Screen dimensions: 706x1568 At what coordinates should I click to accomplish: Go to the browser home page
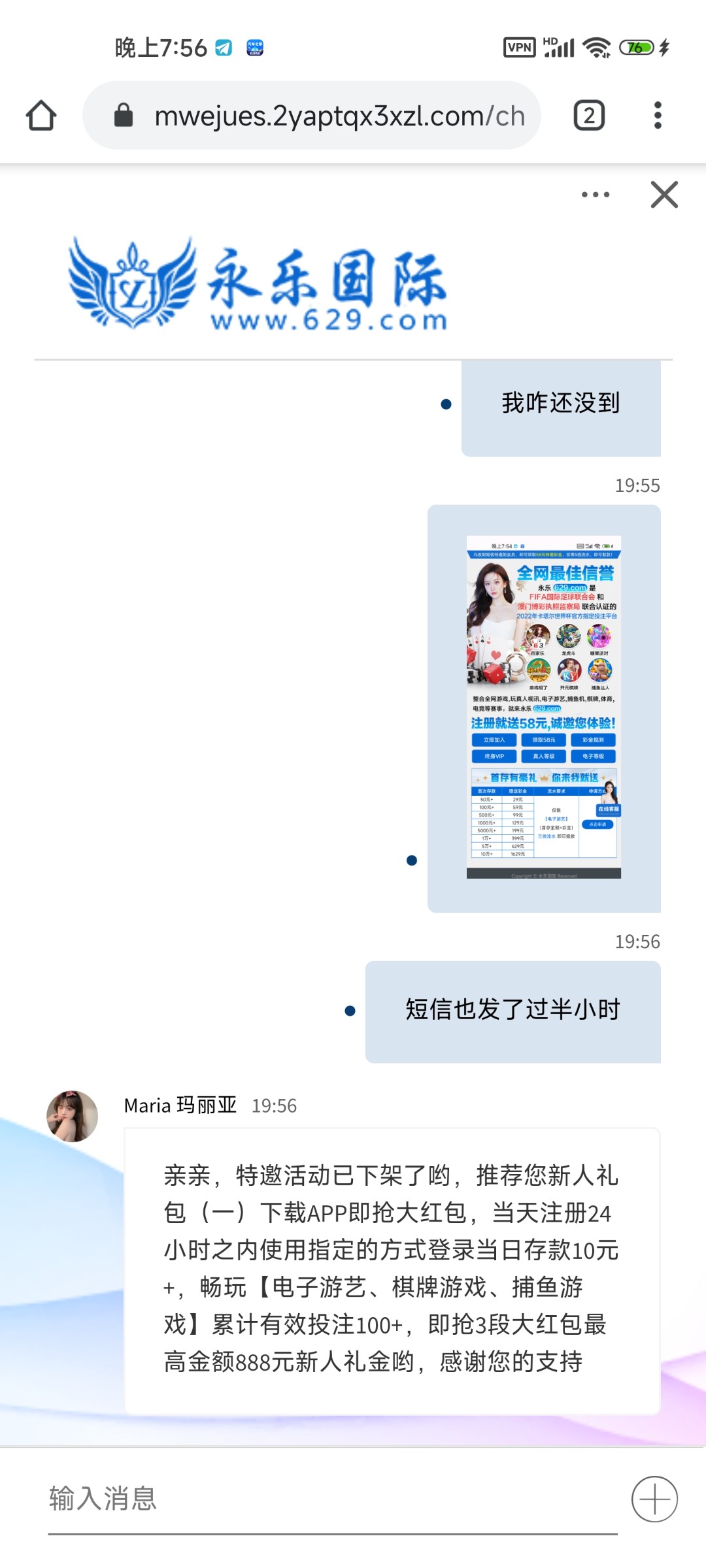click(41, 116)
